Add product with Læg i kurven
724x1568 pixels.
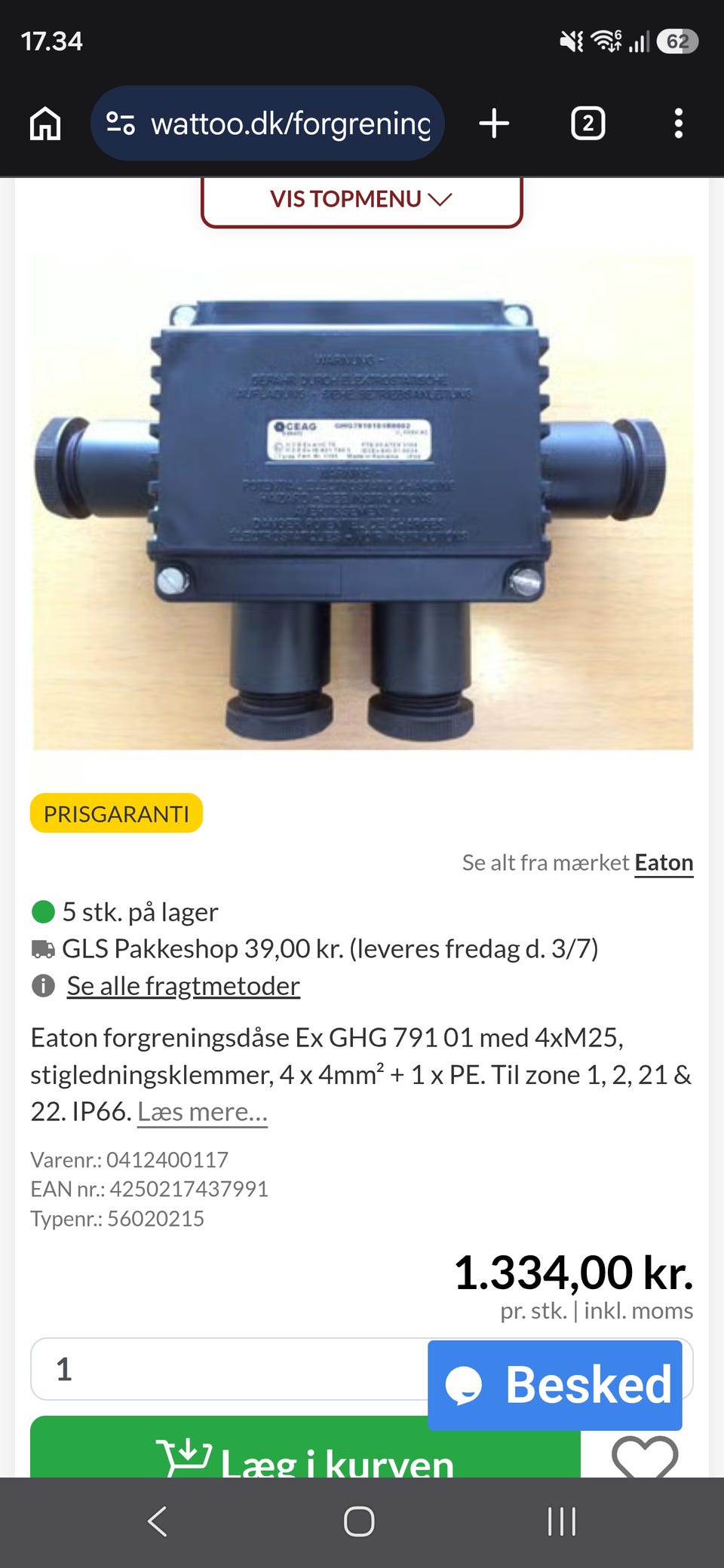[x=305, y=1447]
